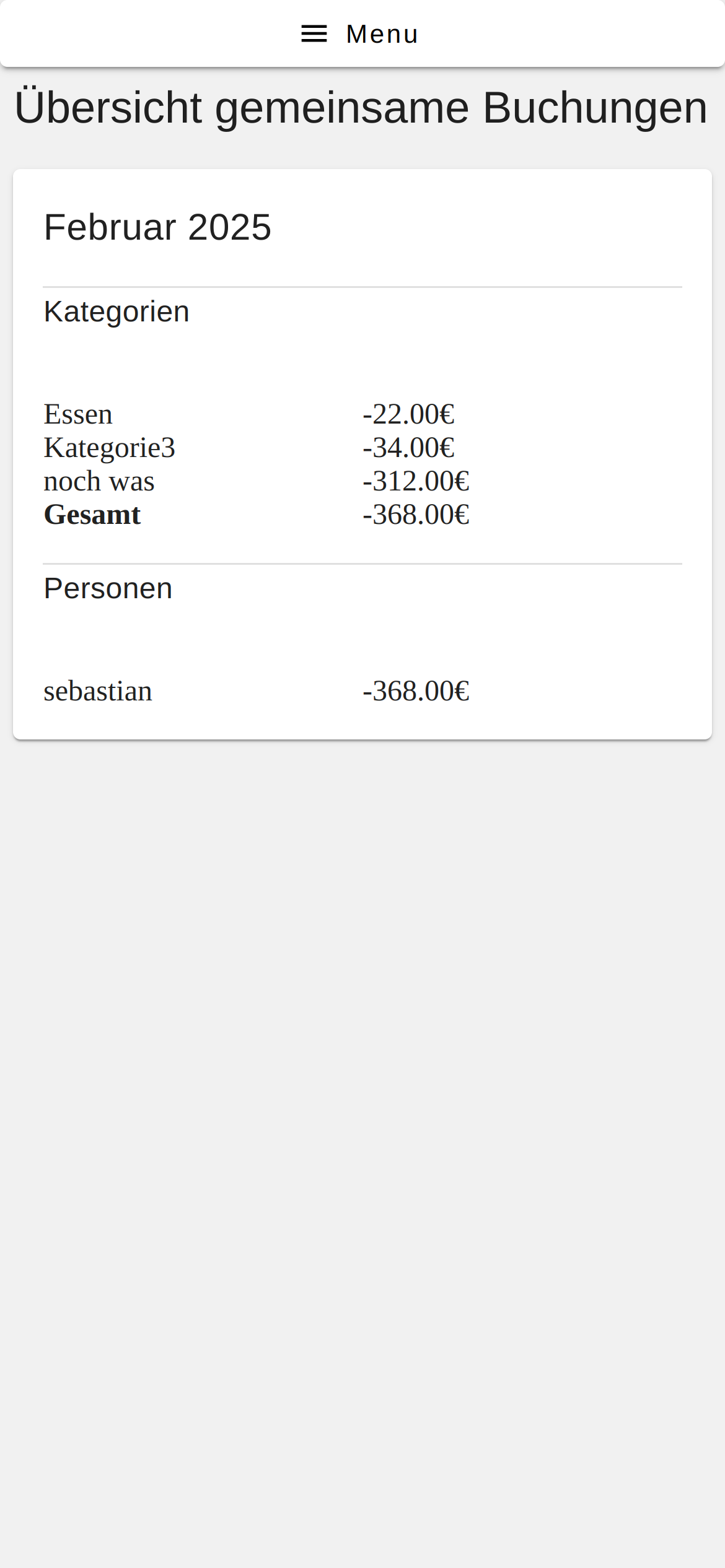This screenshot has height=1568, width=725.
Task: Select the Personen section header
Action: click(x=108, y=588)
